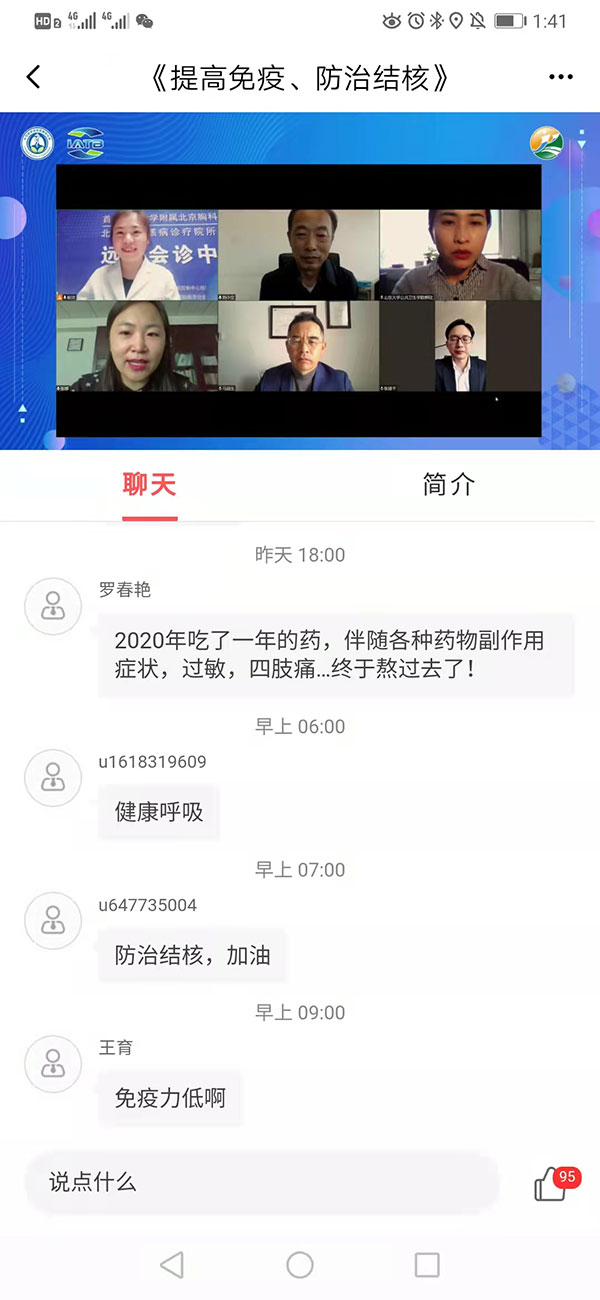Tap the live video player
600x1300 pixels.
coord(299,300)
